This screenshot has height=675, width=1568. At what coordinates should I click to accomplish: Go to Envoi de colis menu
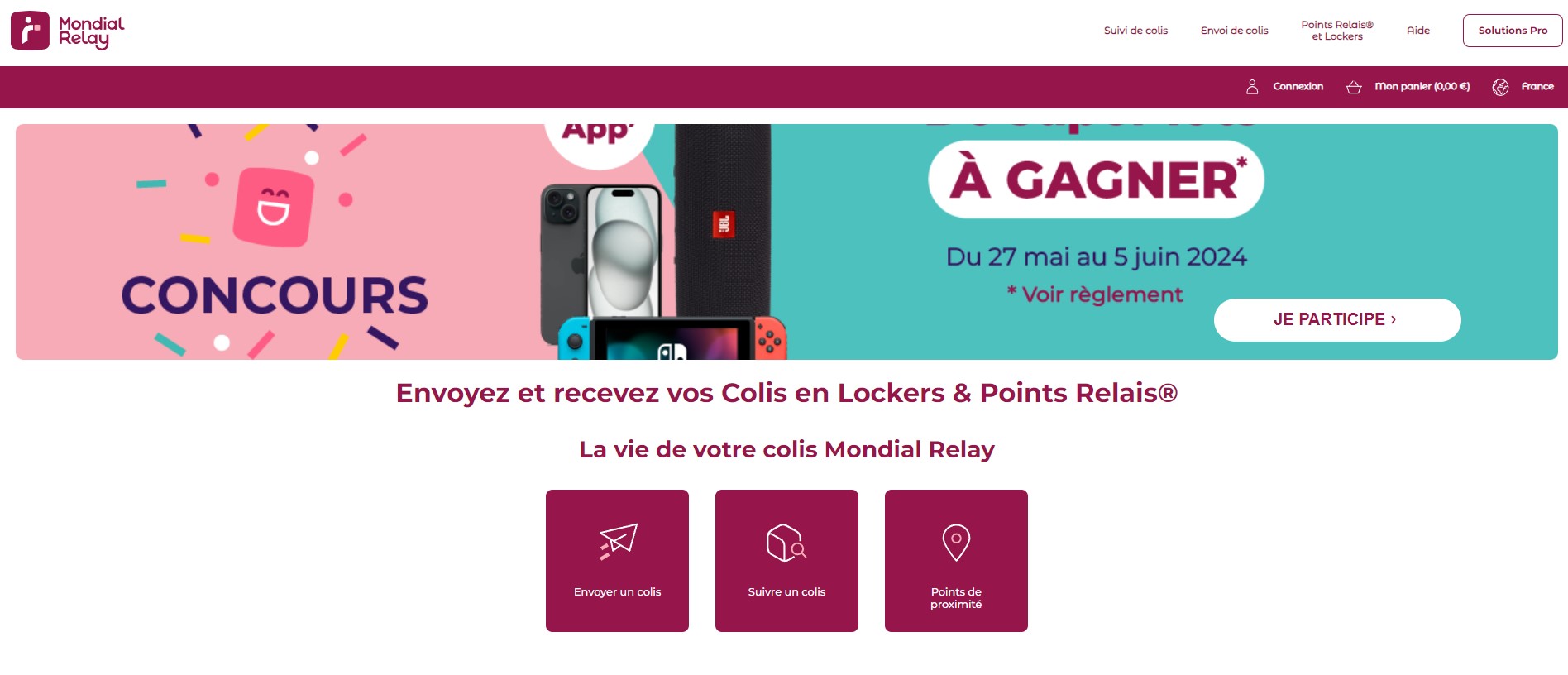(x=1234, y=31)
